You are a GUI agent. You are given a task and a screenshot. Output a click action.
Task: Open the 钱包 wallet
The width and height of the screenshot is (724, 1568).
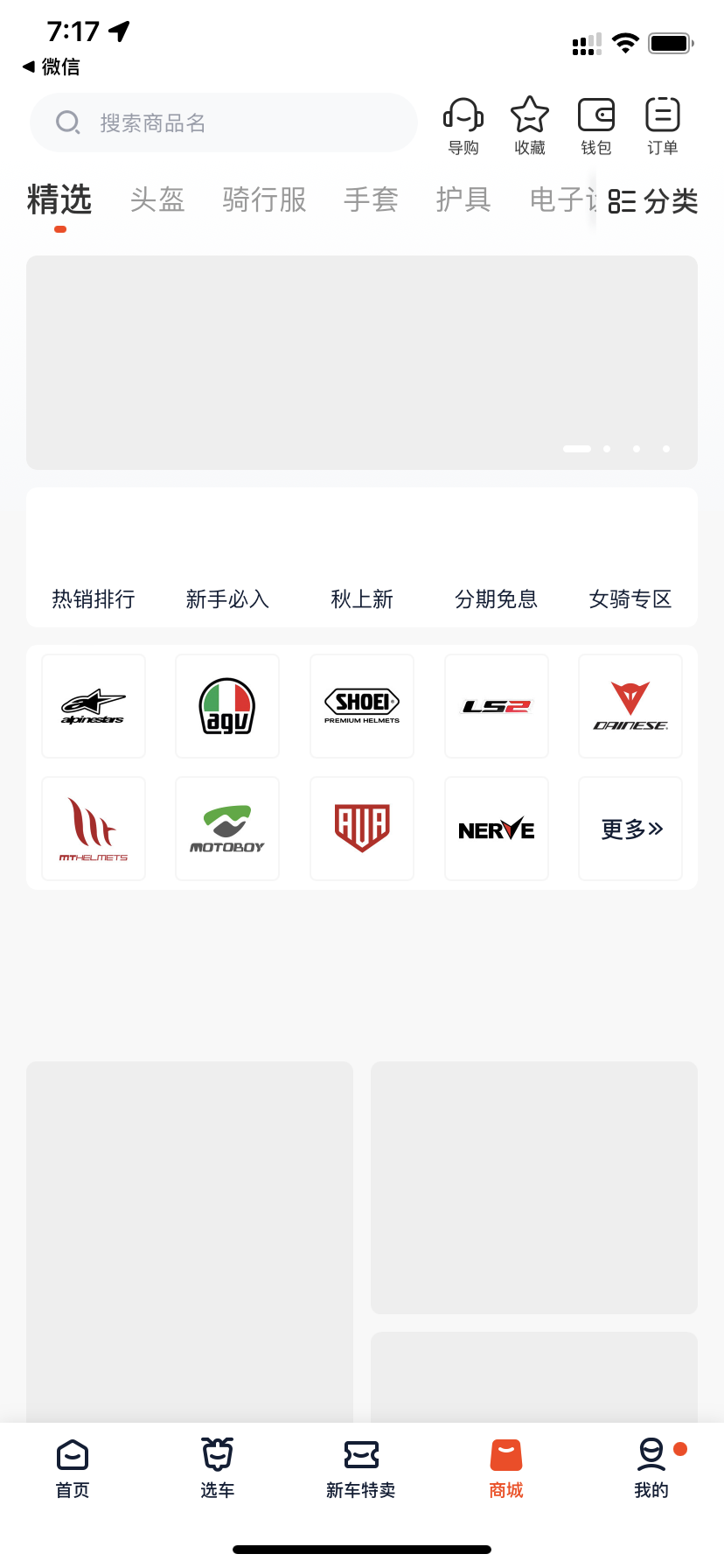[x=596, y=127]
